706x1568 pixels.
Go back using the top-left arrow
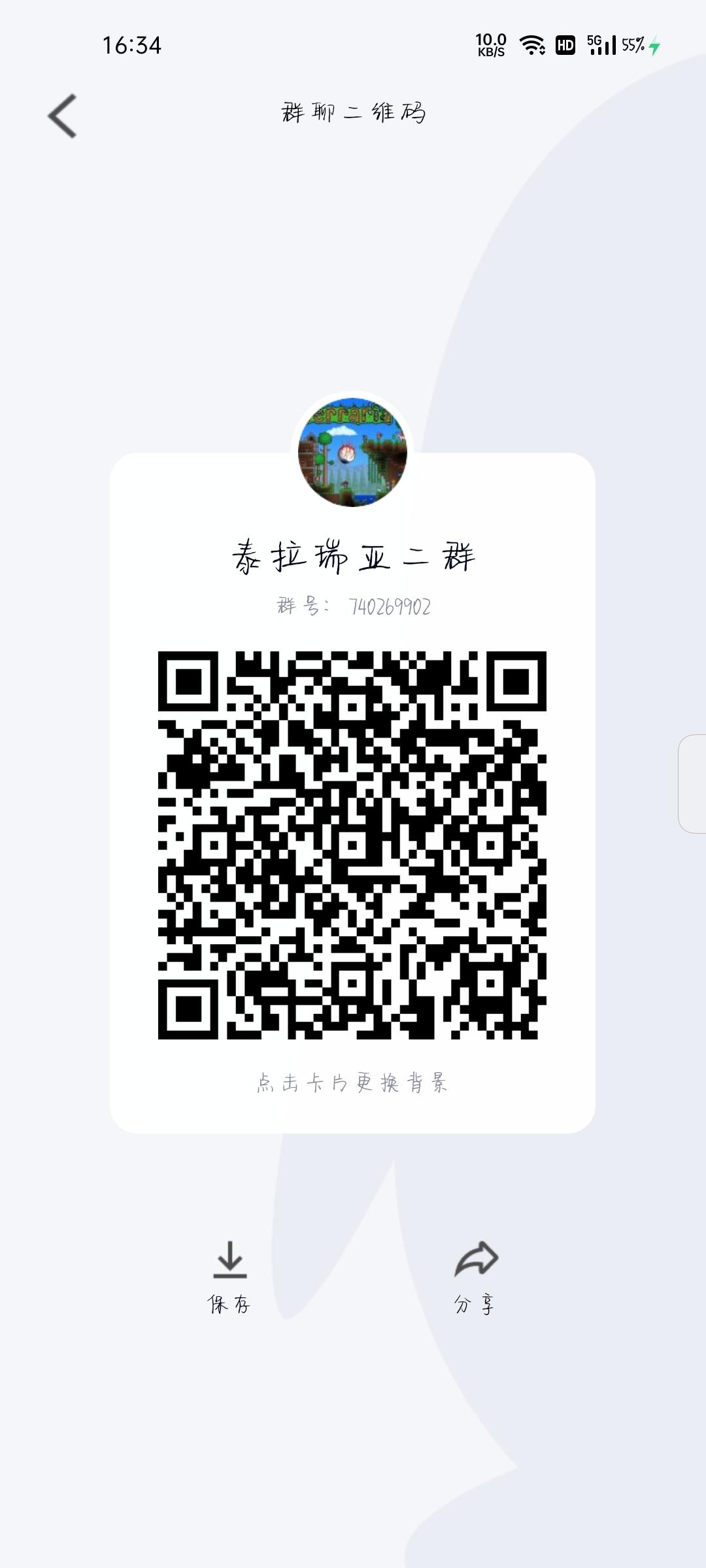[x=62, y=116]
